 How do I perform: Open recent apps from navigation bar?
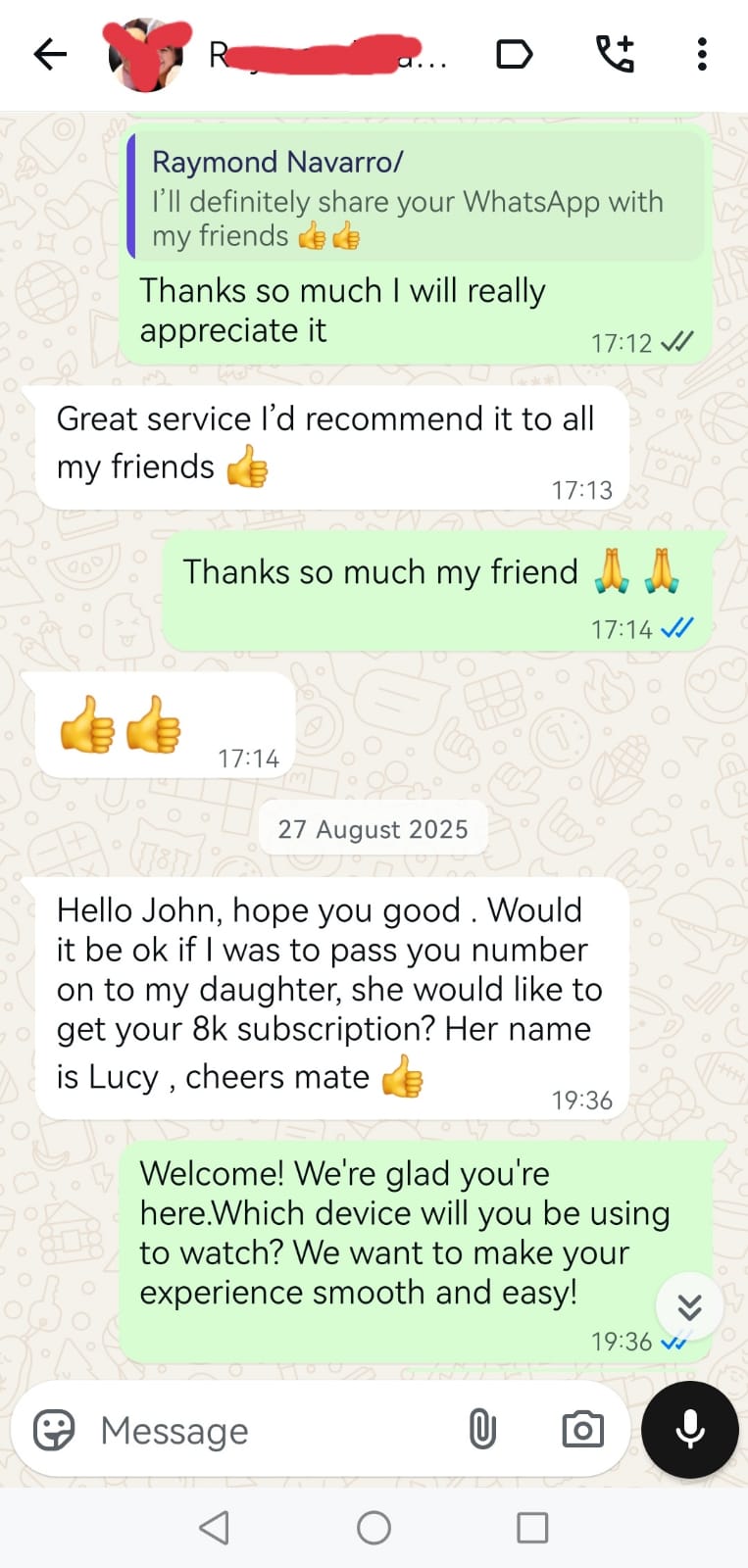pyautogui.click(x=532, y=1528)
